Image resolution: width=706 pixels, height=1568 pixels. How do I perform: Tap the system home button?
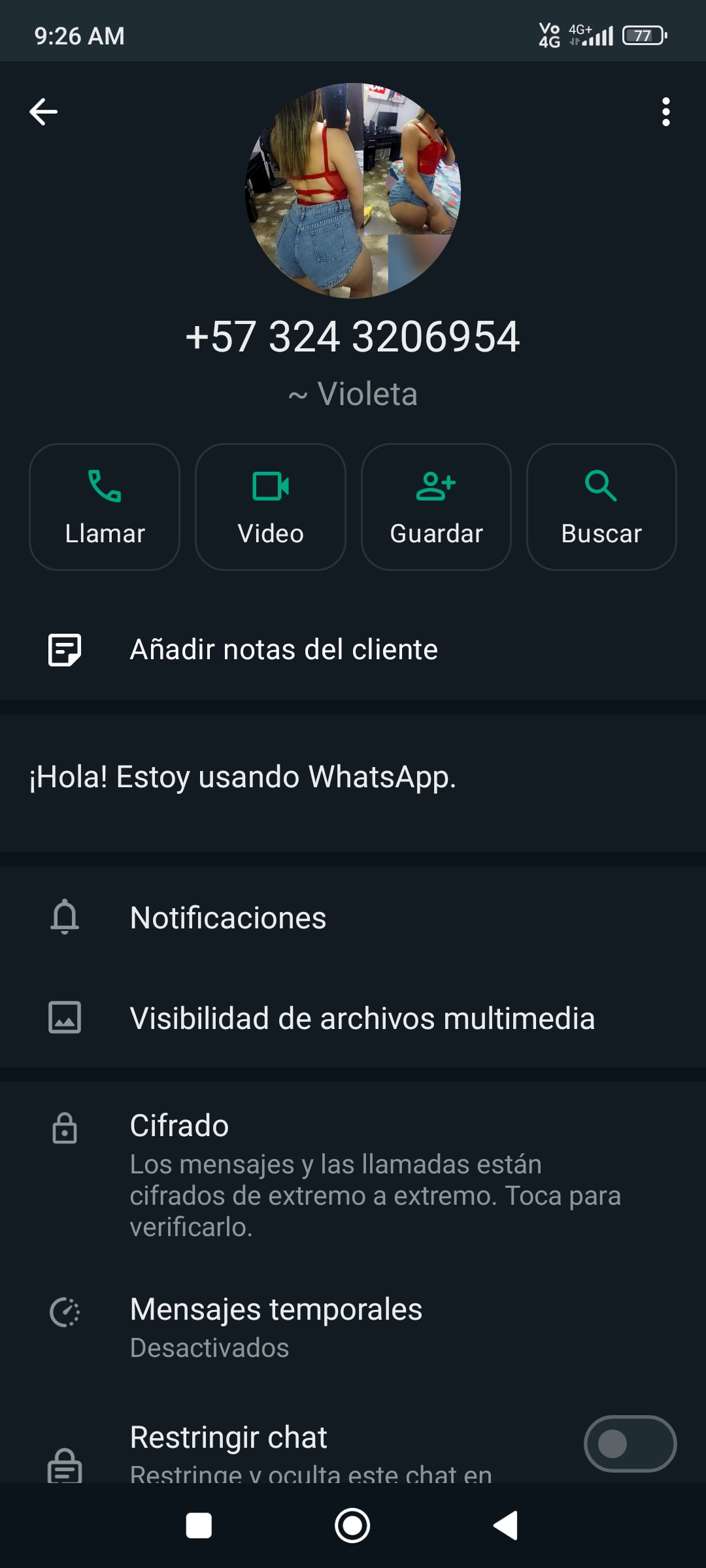coord(352,1526)
